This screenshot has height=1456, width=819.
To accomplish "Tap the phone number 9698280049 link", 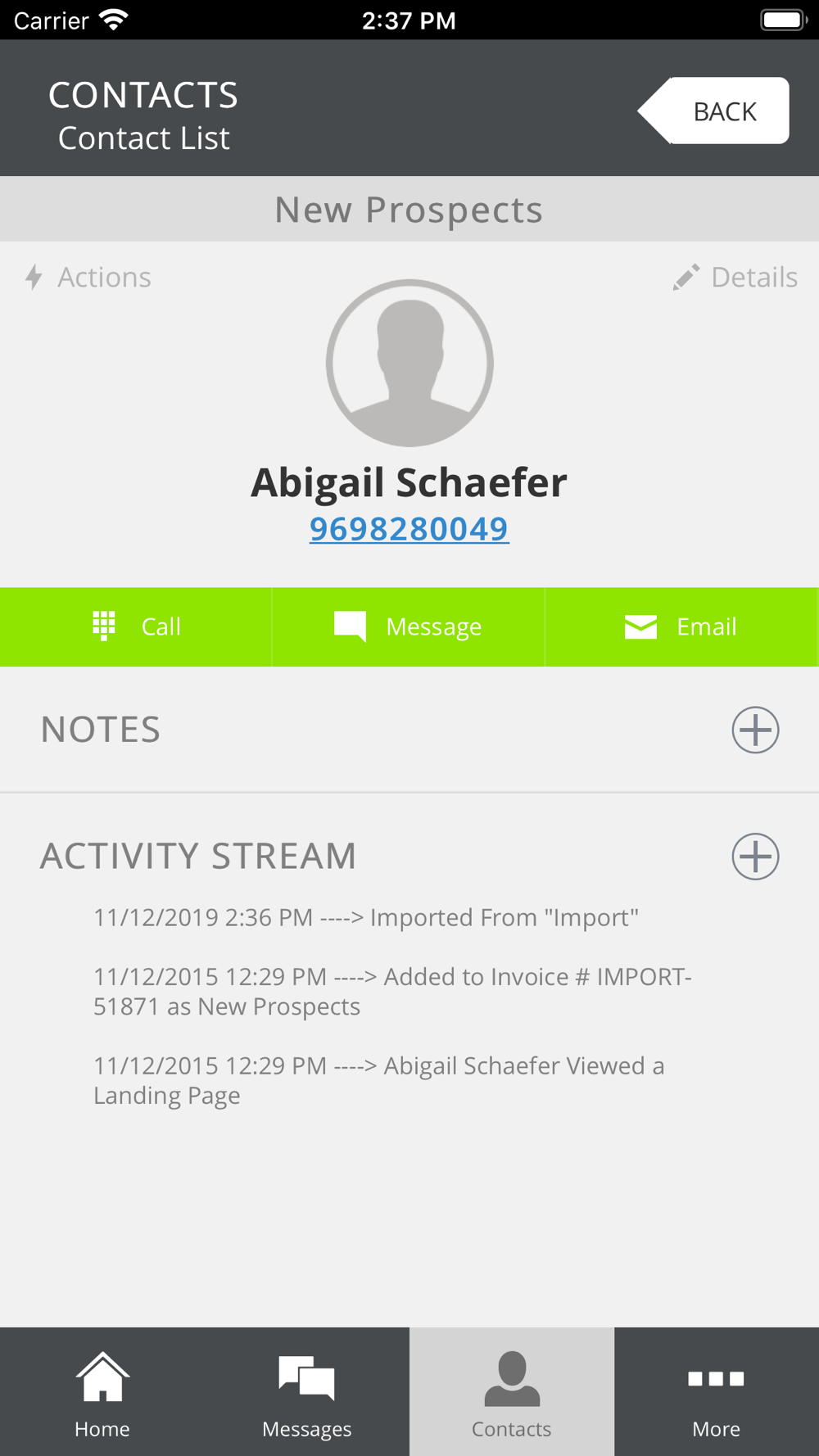I will coord(409,528).
